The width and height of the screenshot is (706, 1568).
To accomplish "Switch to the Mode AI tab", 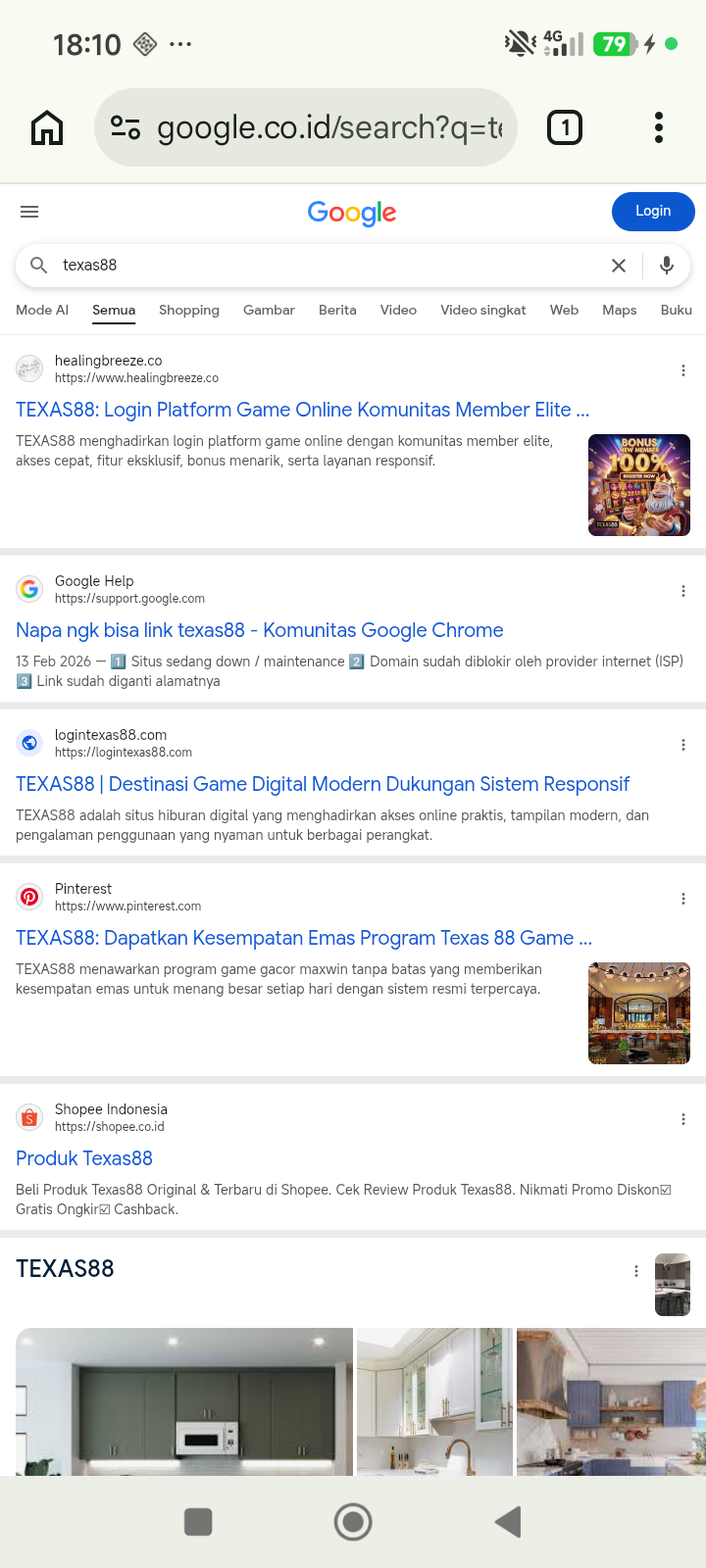I will coord(42,310).
